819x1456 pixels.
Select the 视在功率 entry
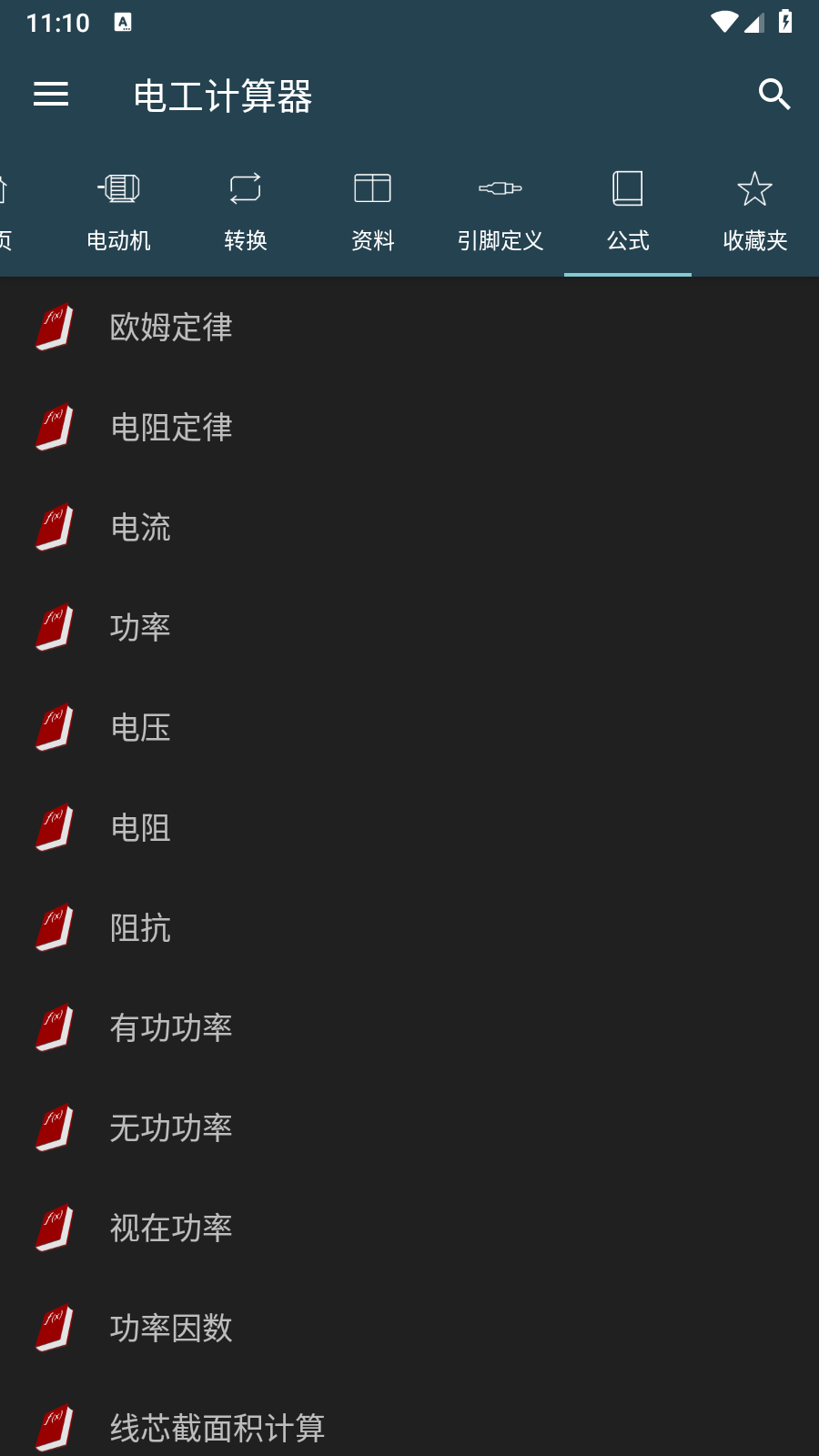(x=171, y=1228)
